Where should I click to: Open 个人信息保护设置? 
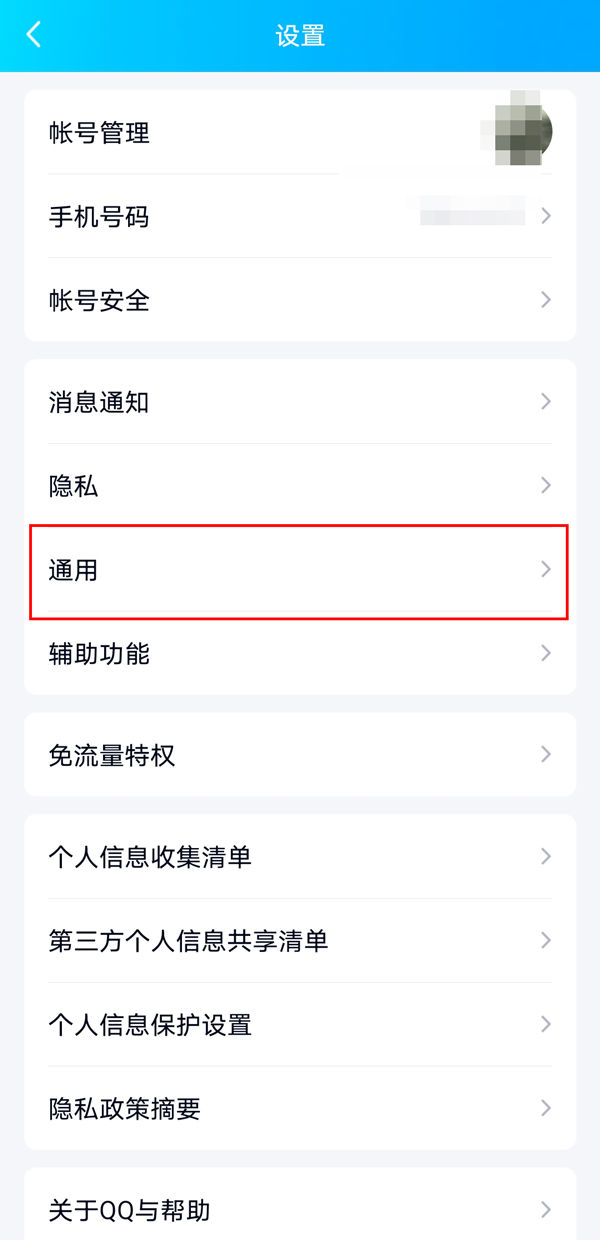click(x=300, y=1025)
